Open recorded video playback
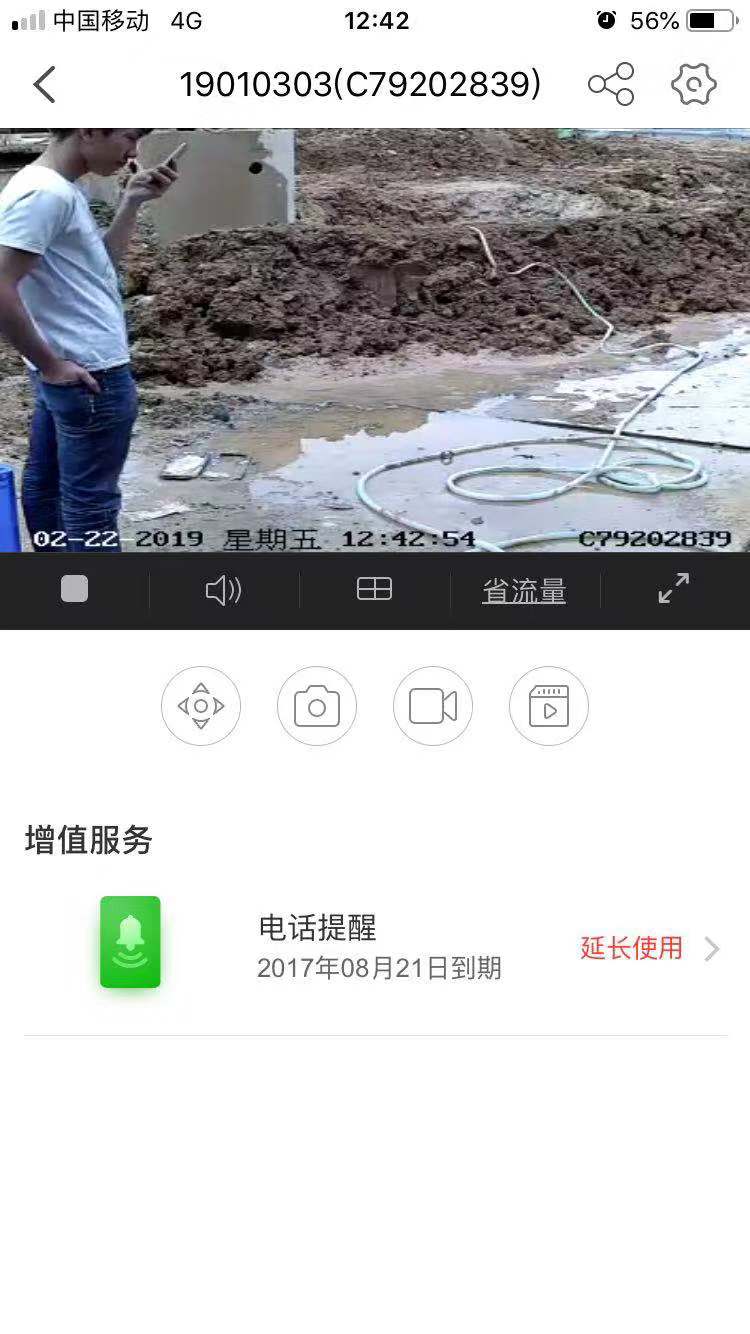The image size is (750, 1334). point(549,706)
